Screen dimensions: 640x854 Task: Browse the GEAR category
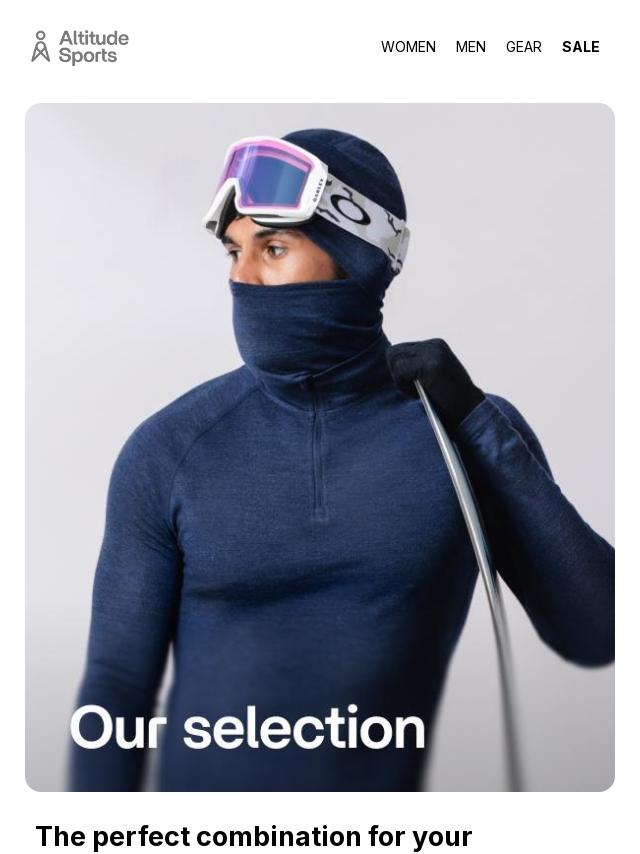point(523,47)
